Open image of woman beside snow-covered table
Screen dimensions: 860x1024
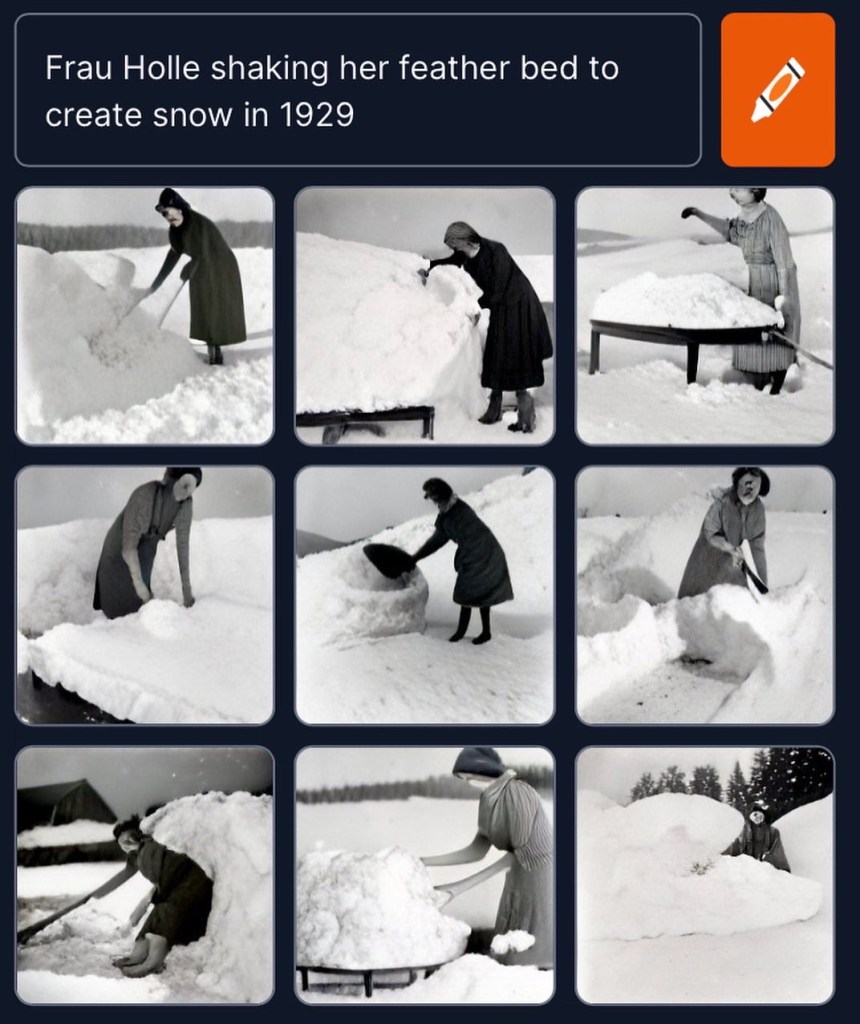point(704,315)
